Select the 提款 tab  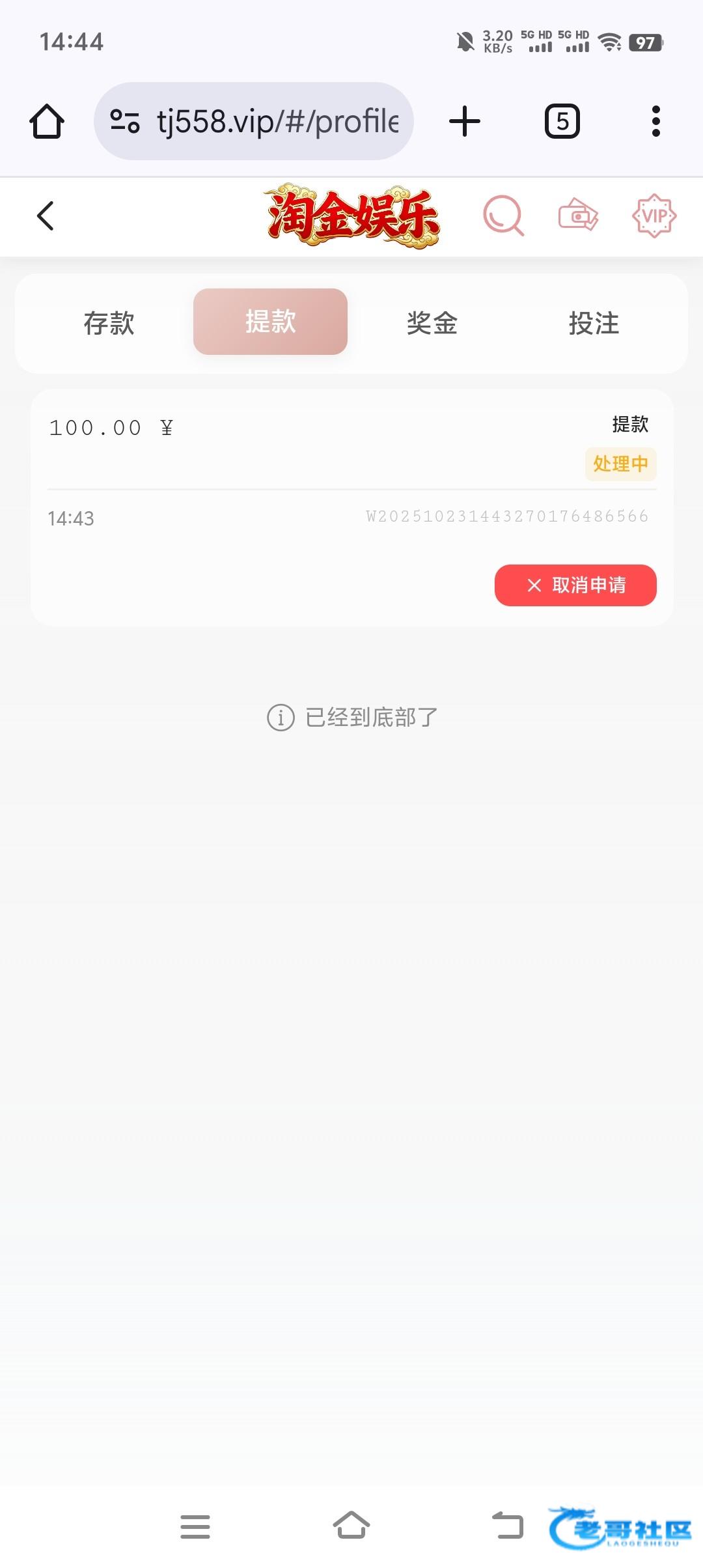pyautogui.click(x=270, y=322)
